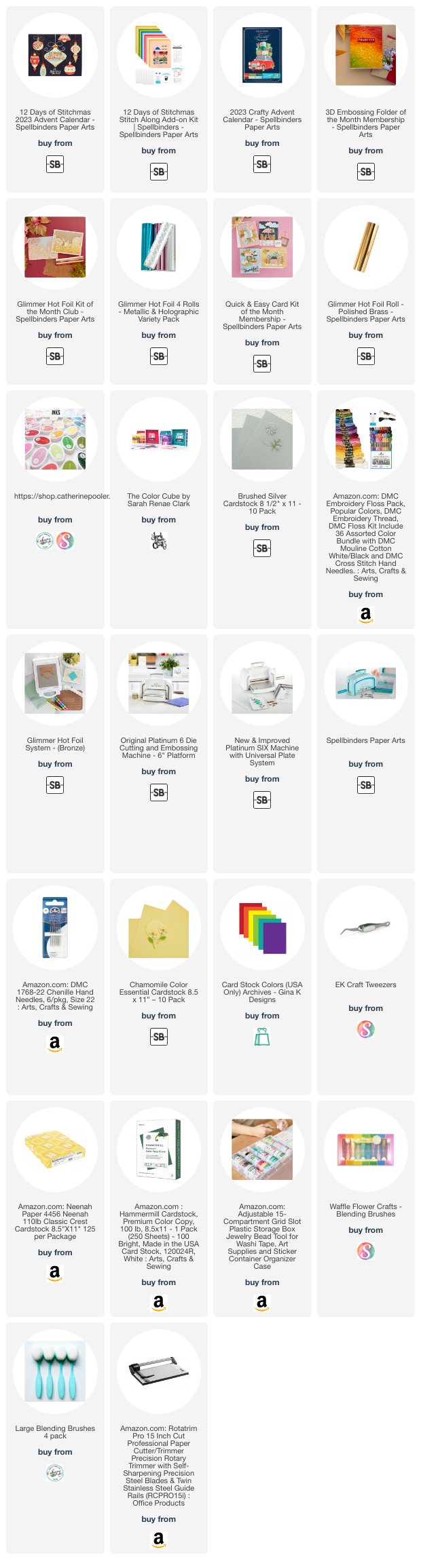Open EK Craft Tweezers product
The width and height of the screenshot is (421, 1568).
365,928
